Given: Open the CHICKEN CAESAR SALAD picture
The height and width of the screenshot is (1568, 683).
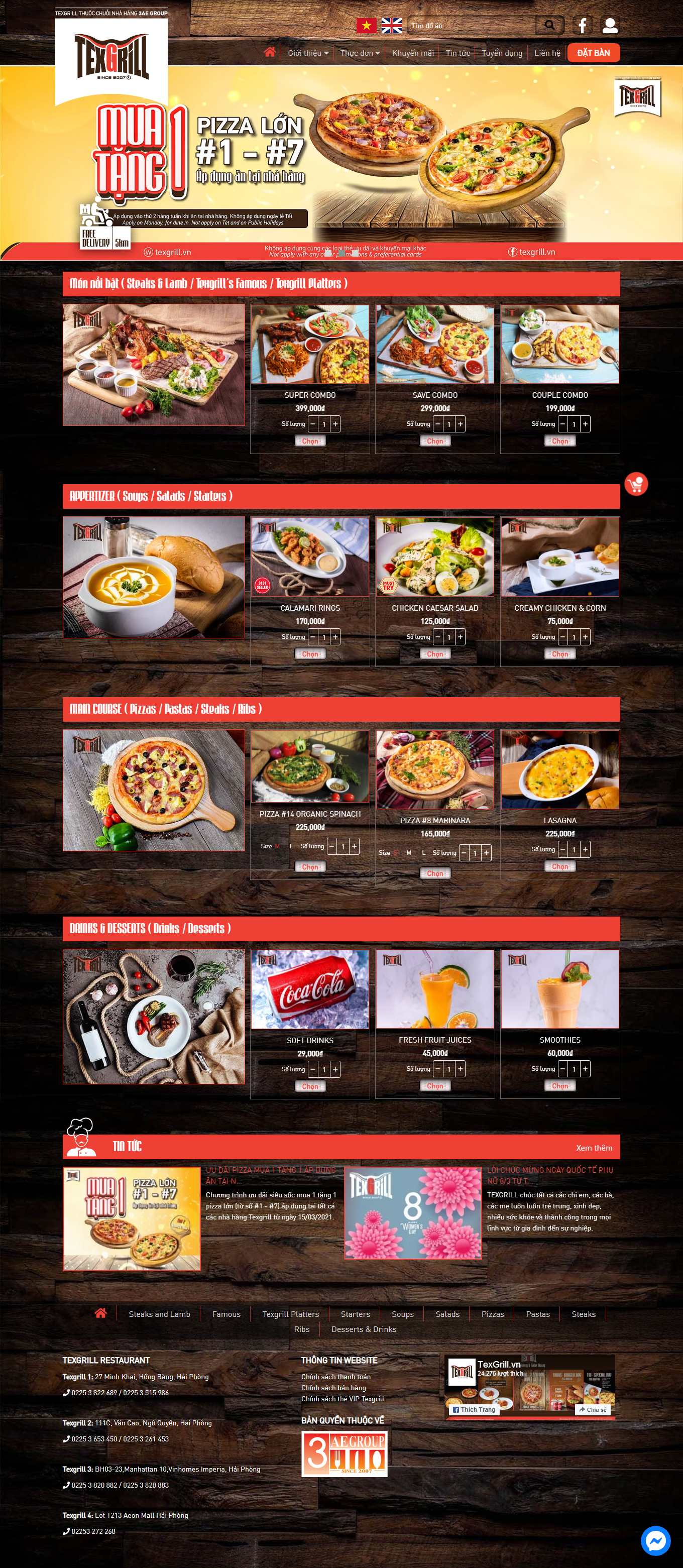Looking at the screenshot, I should click(434, 556).
